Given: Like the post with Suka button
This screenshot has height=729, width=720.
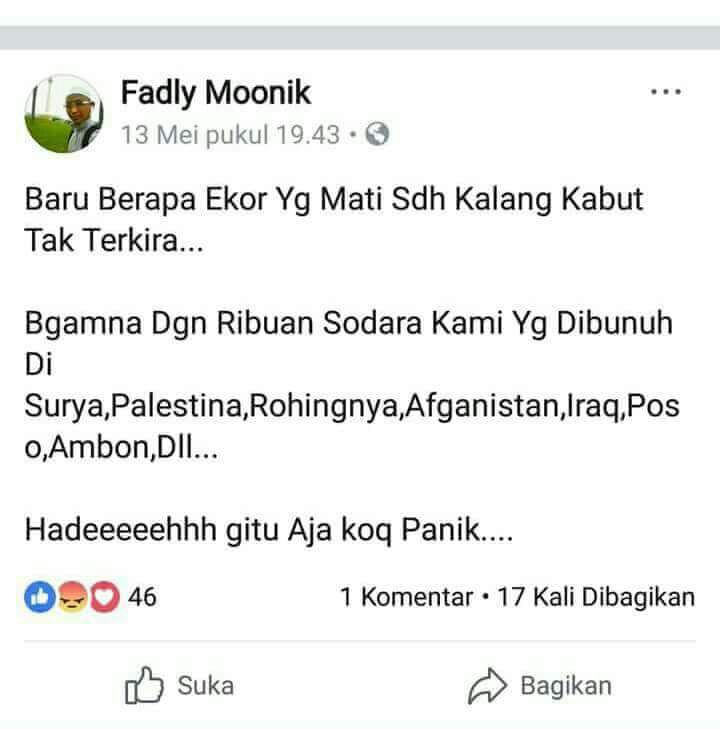Looking at the screenshot, I should pos(180,686).
